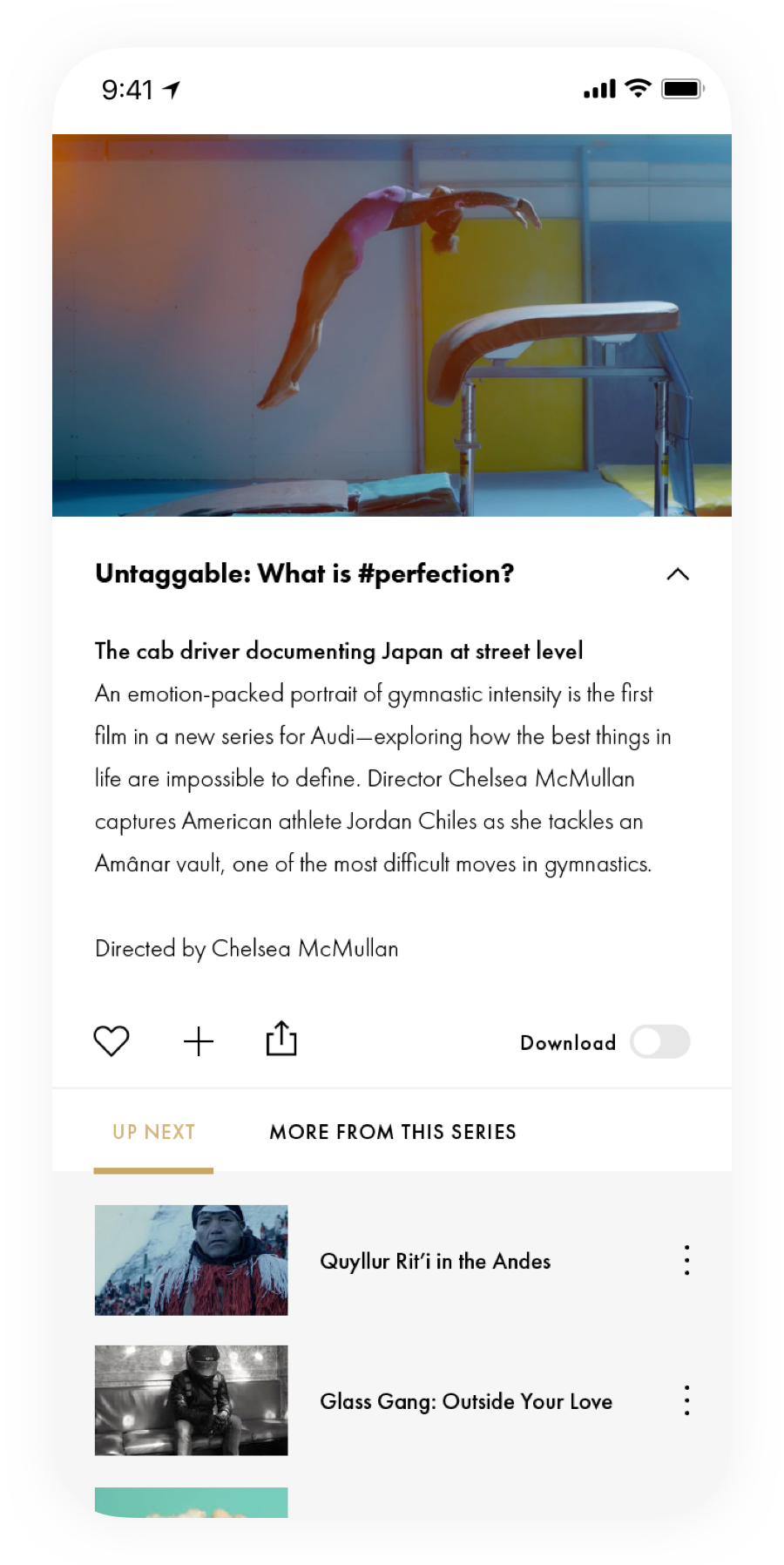Select the Up Next tab
784x1565 pixels.
(x=153, y=1132)
